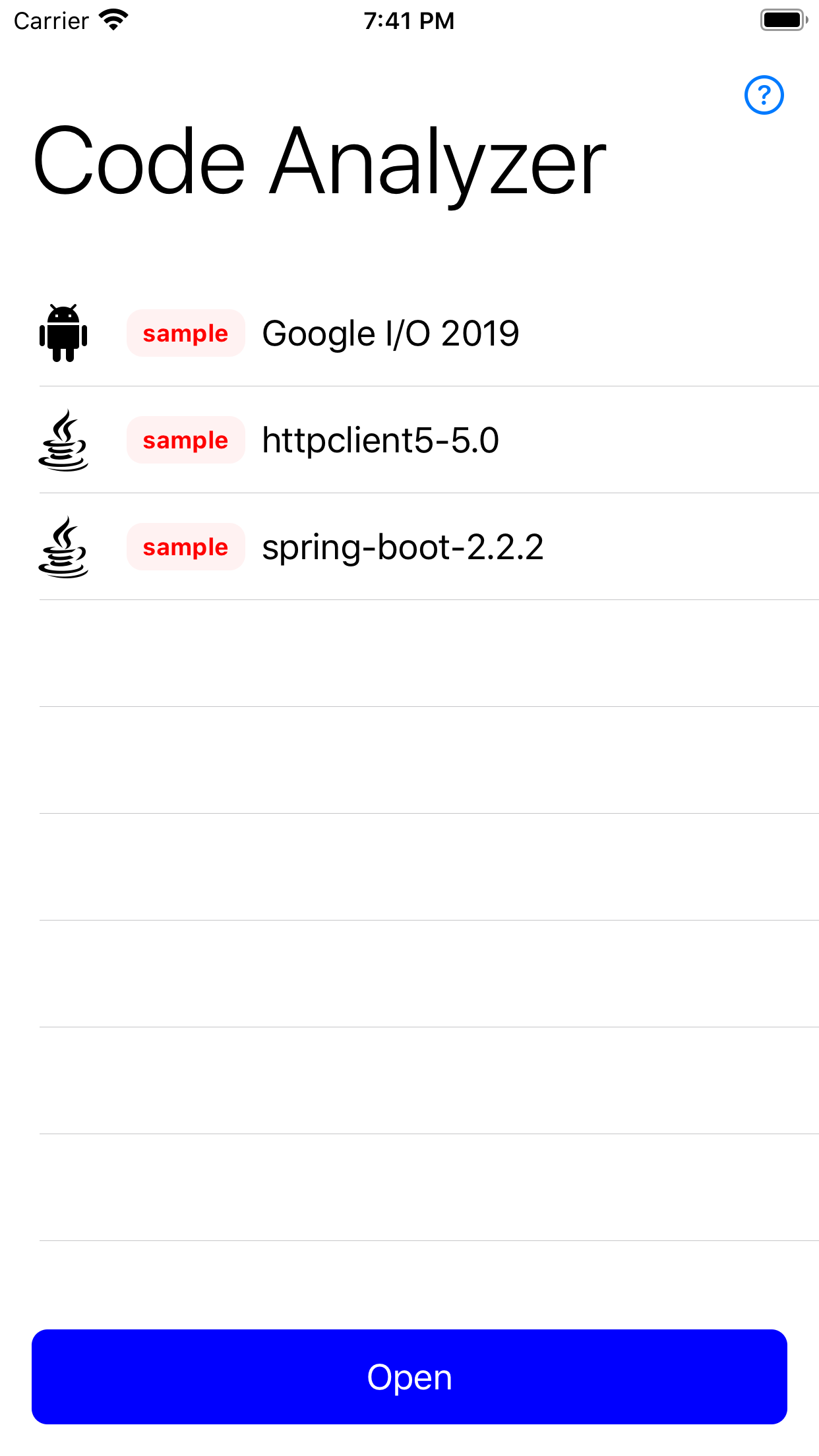Select the httpclient5-5.0 sample
This screenshot has height=1456, width=819.
pos(381,440)
